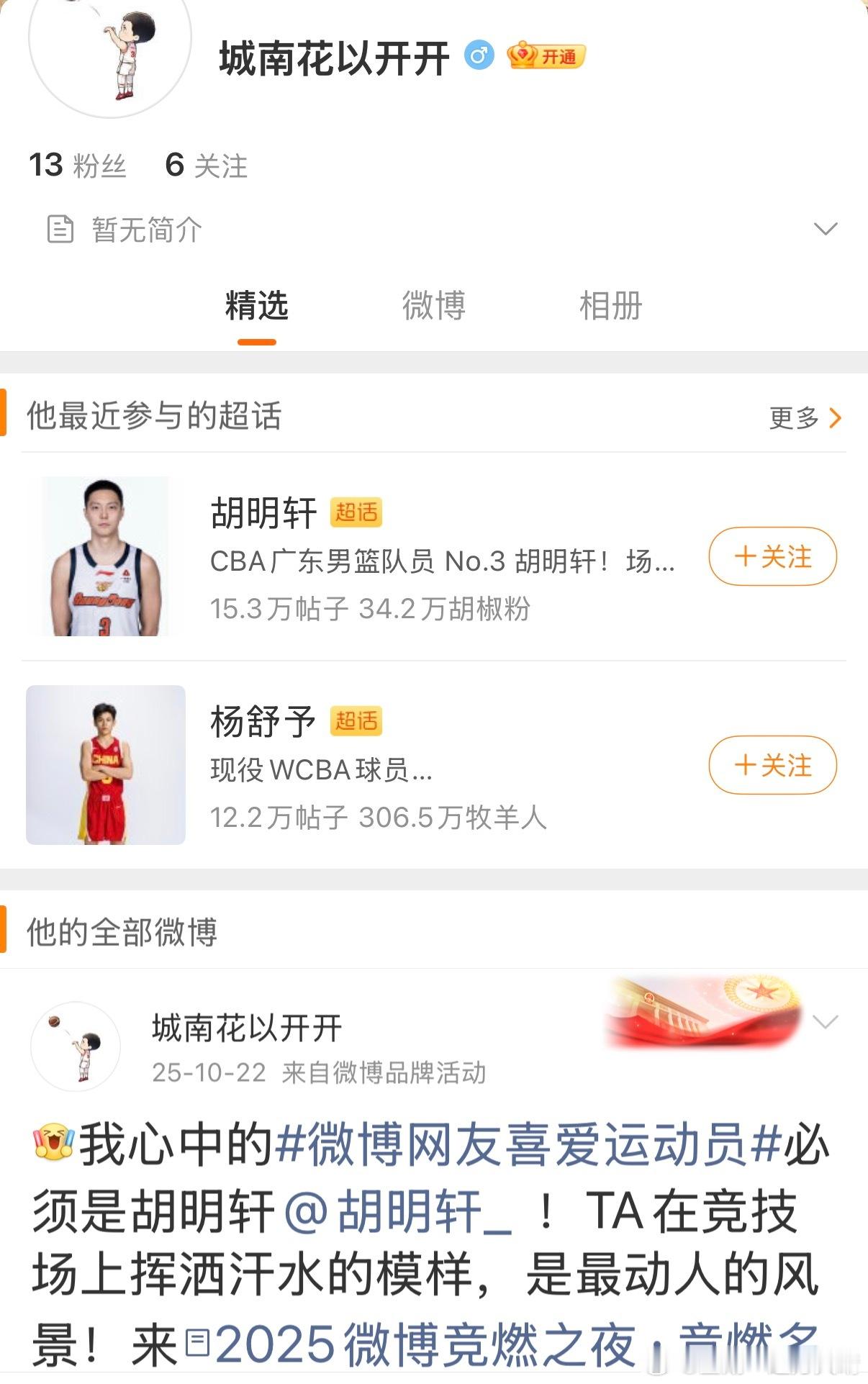Follow the 胡明轩 super topic
The width and height of the screenshot is (868, 1384).
(x=772, y=556)
